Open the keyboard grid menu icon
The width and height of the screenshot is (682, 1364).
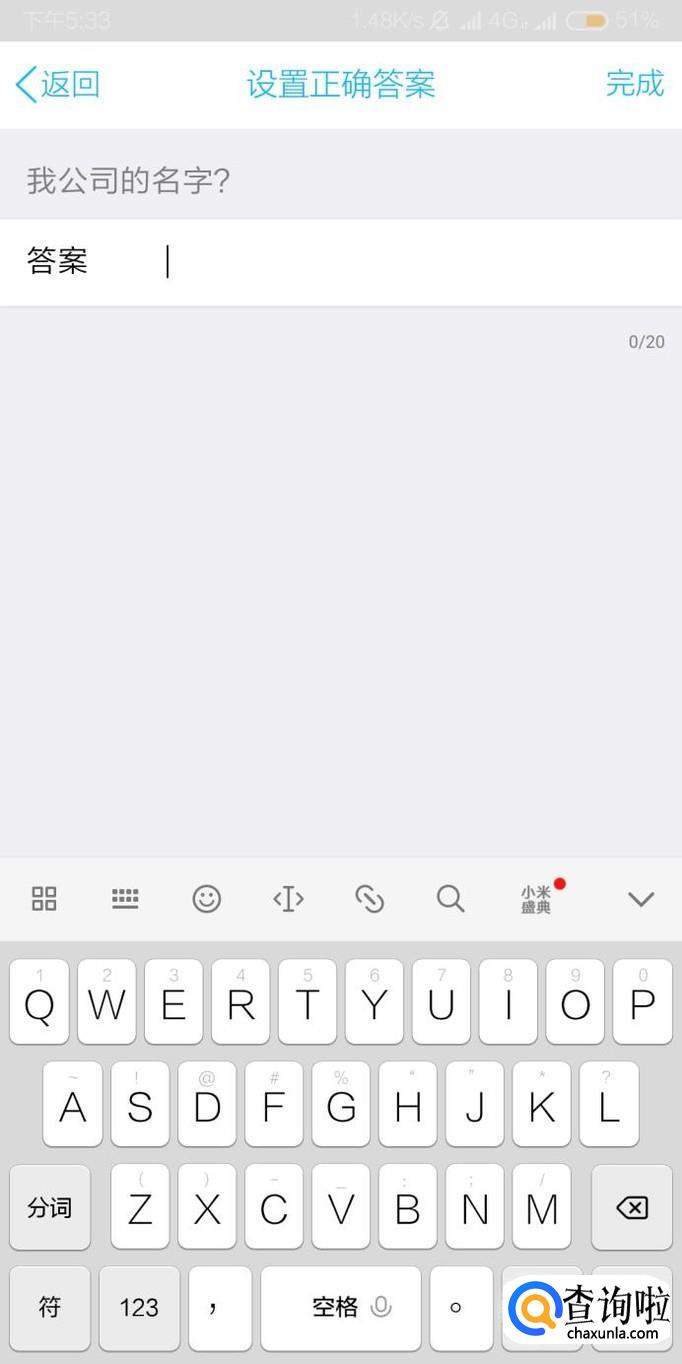[x=44, y=898]
